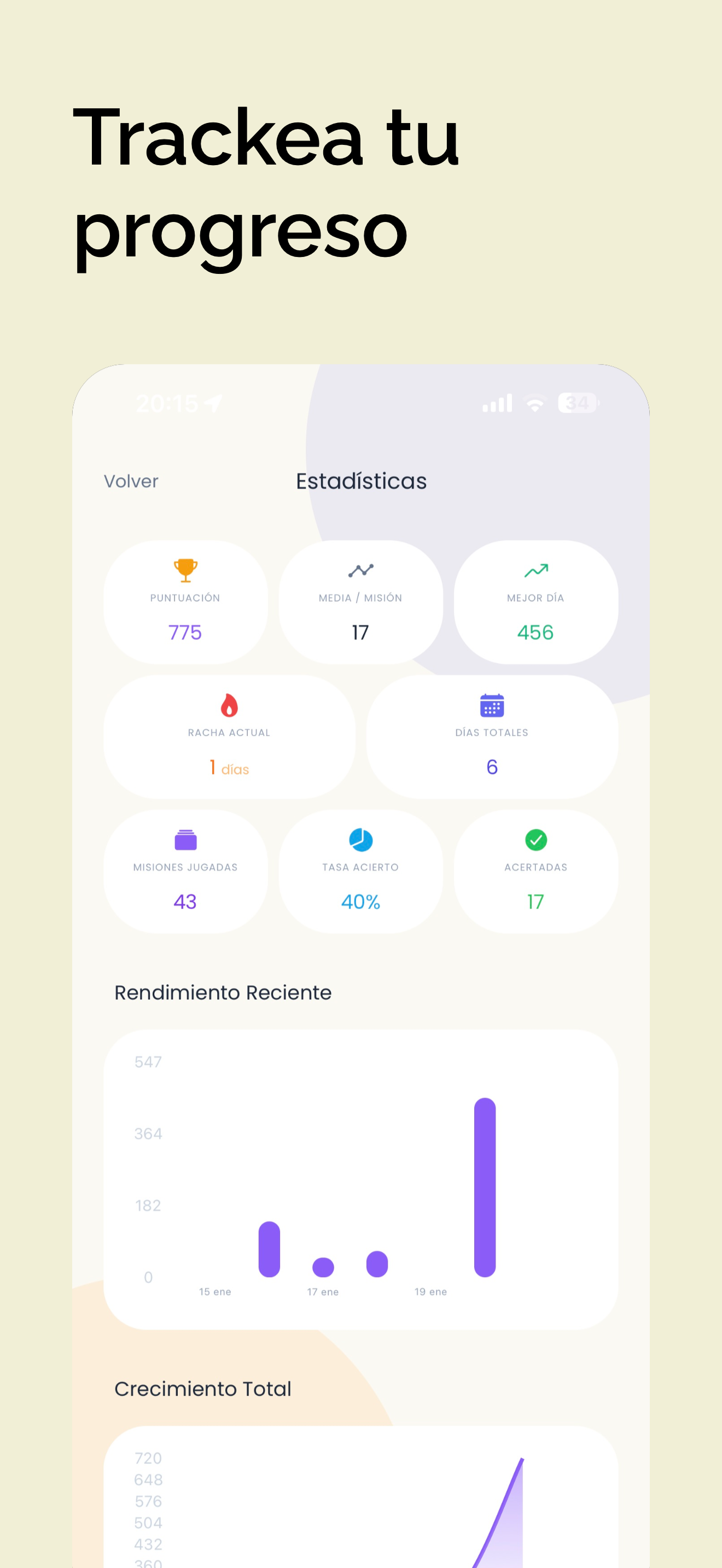The image size is (722, 1568).
Task: Select the Rendimiento Reciente section header
Action: 223,992
